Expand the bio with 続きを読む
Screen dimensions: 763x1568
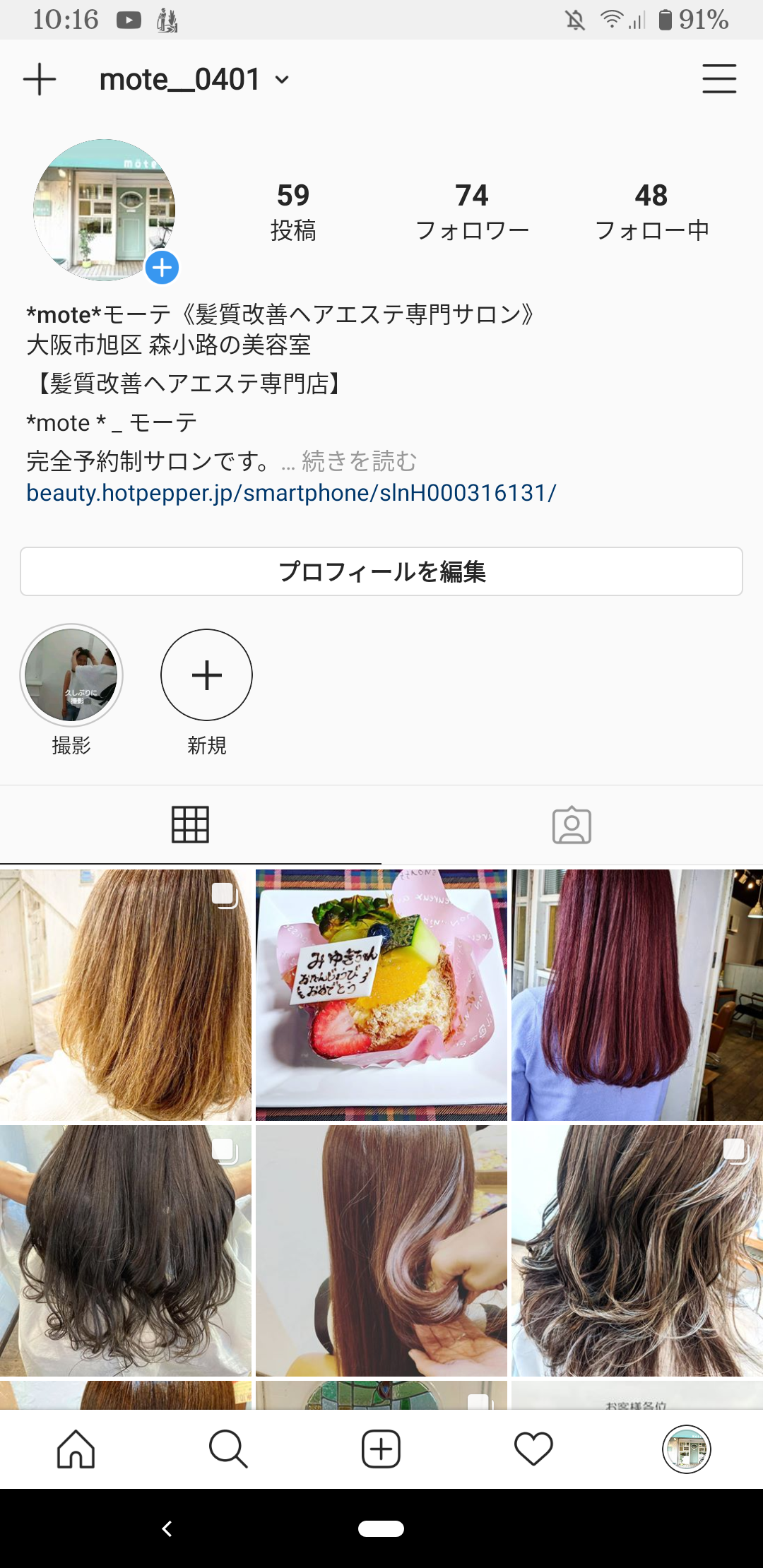click(359, 461)
